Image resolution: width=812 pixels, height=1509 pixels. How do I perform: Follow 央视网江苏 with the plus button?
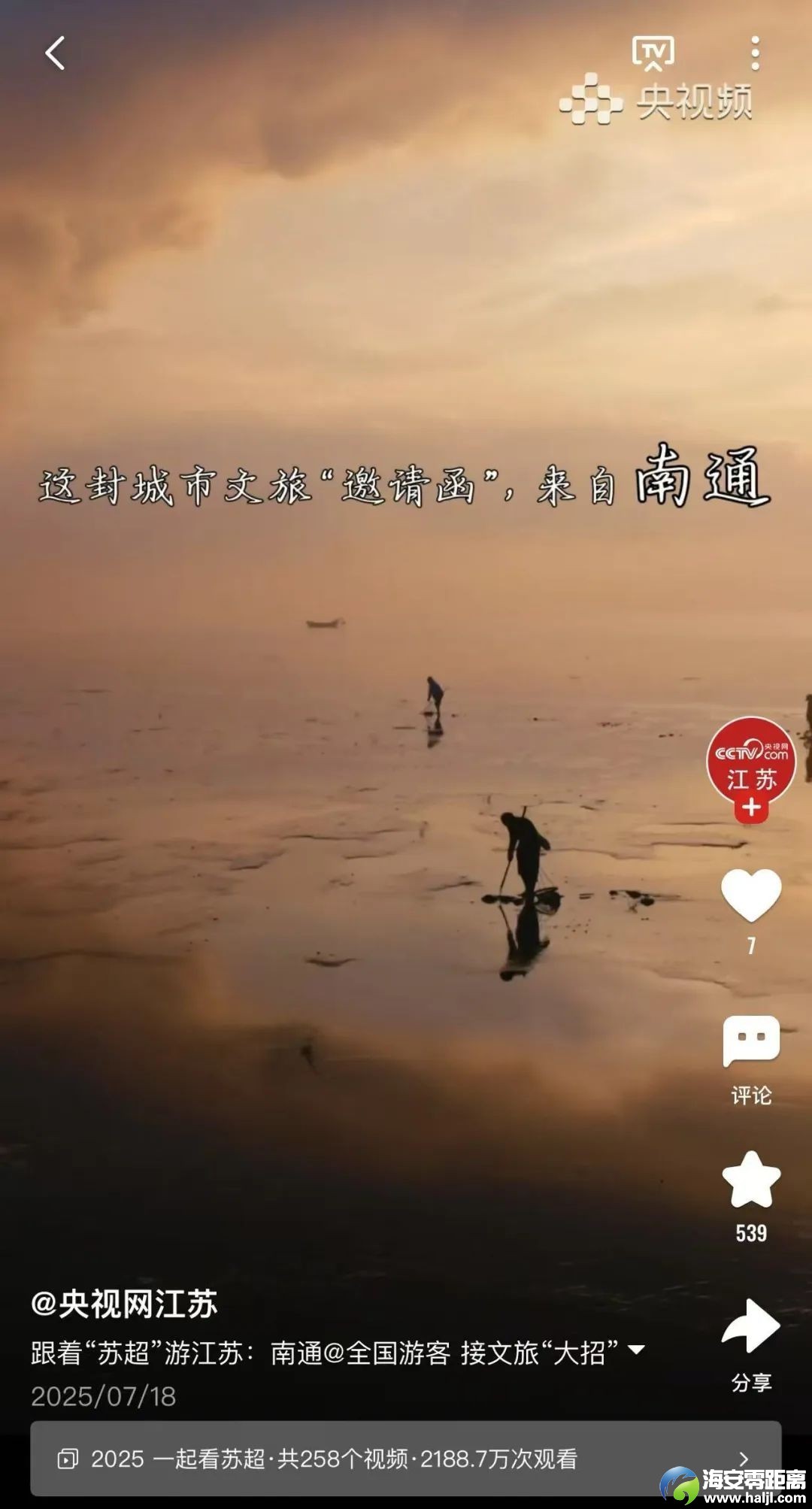[x=751, y=808]
